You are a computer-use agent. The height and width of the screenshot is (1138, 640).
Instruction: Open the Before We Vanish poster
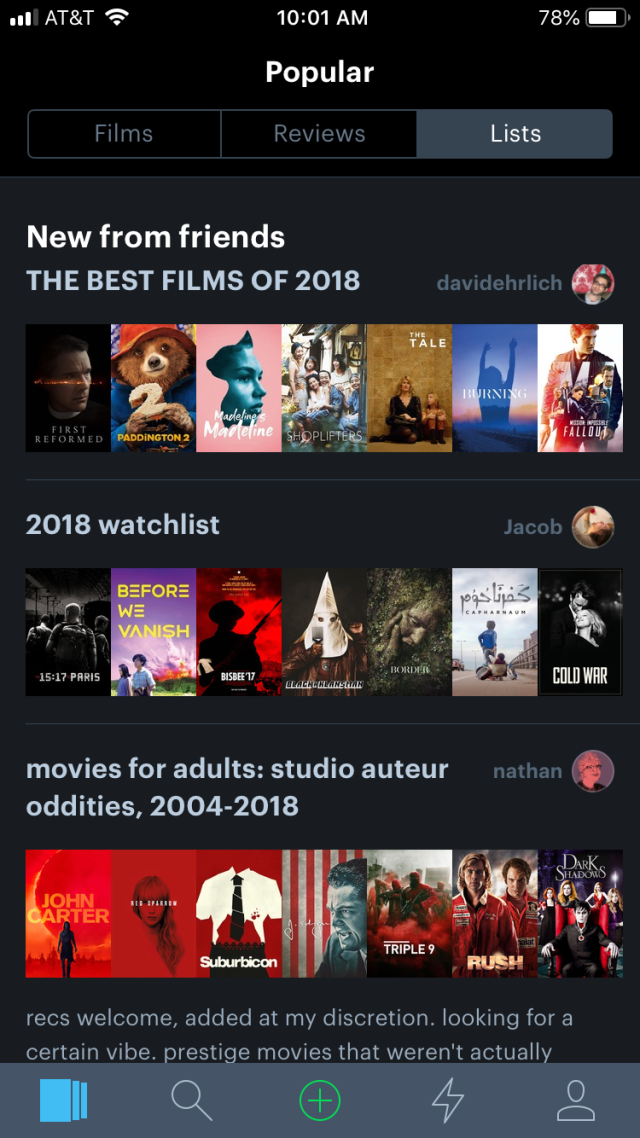pos(153,632)
